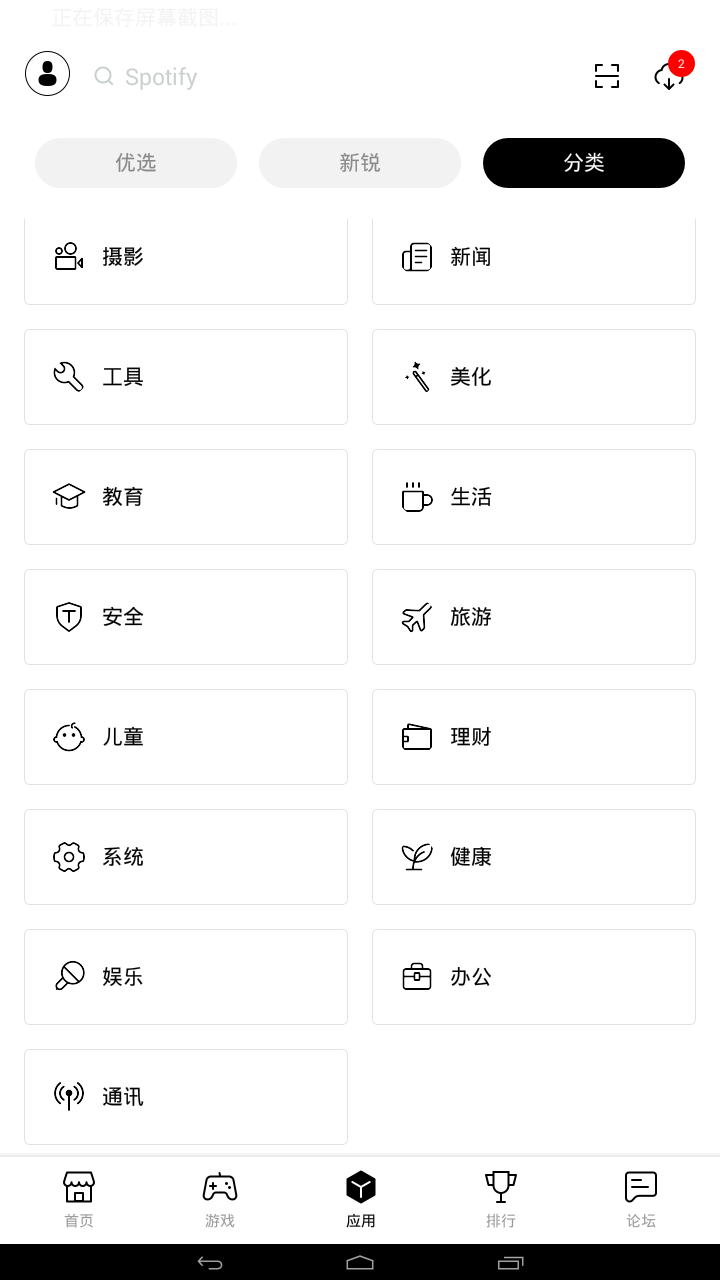Select the 工具 (Tools) wrench icon

click(x=68, y=377)
